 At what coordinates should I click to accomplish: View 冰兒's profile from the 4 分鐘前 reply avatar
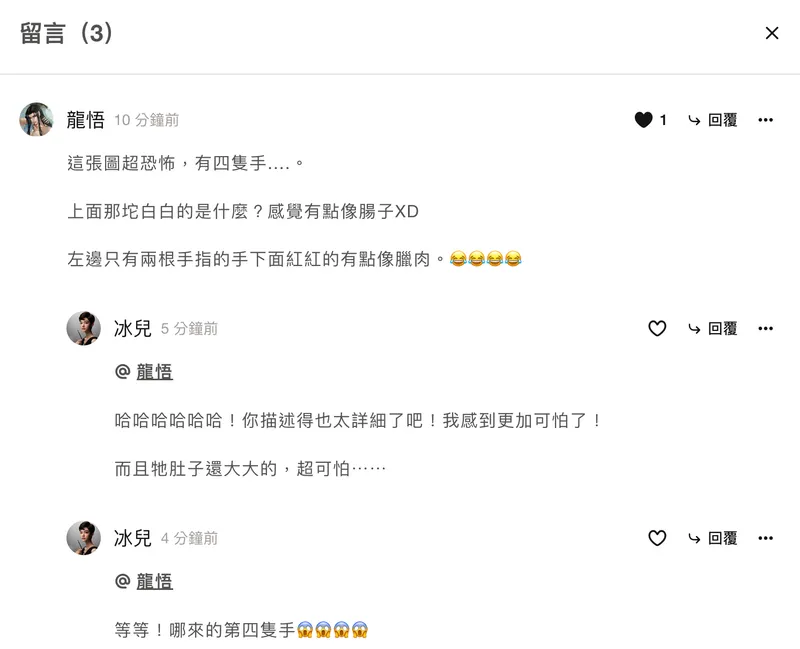click(84, 538)
